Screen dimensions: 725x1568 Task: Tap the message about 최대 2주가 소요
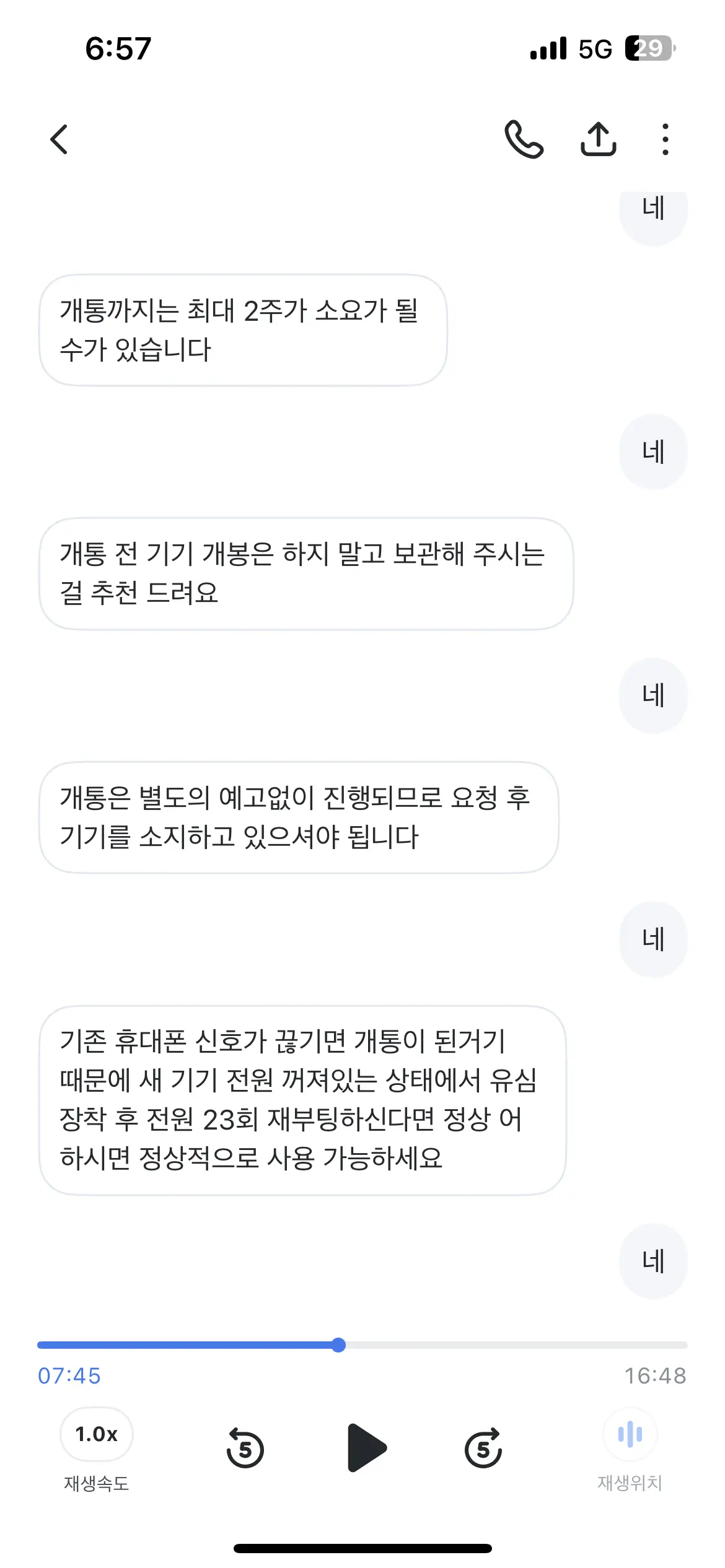click(243, 330)
